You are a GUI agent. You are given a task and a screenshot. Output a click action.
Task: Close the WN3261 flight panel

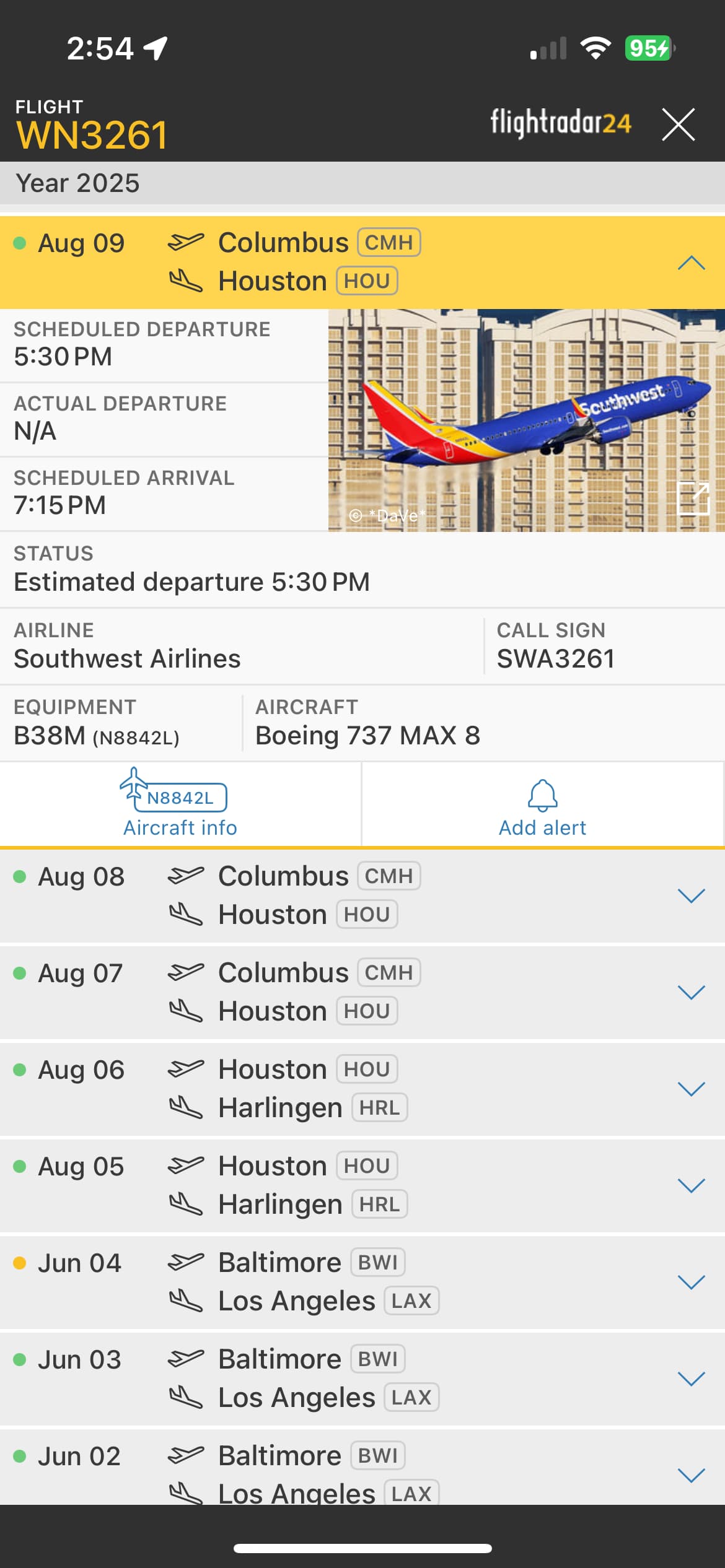678,124
